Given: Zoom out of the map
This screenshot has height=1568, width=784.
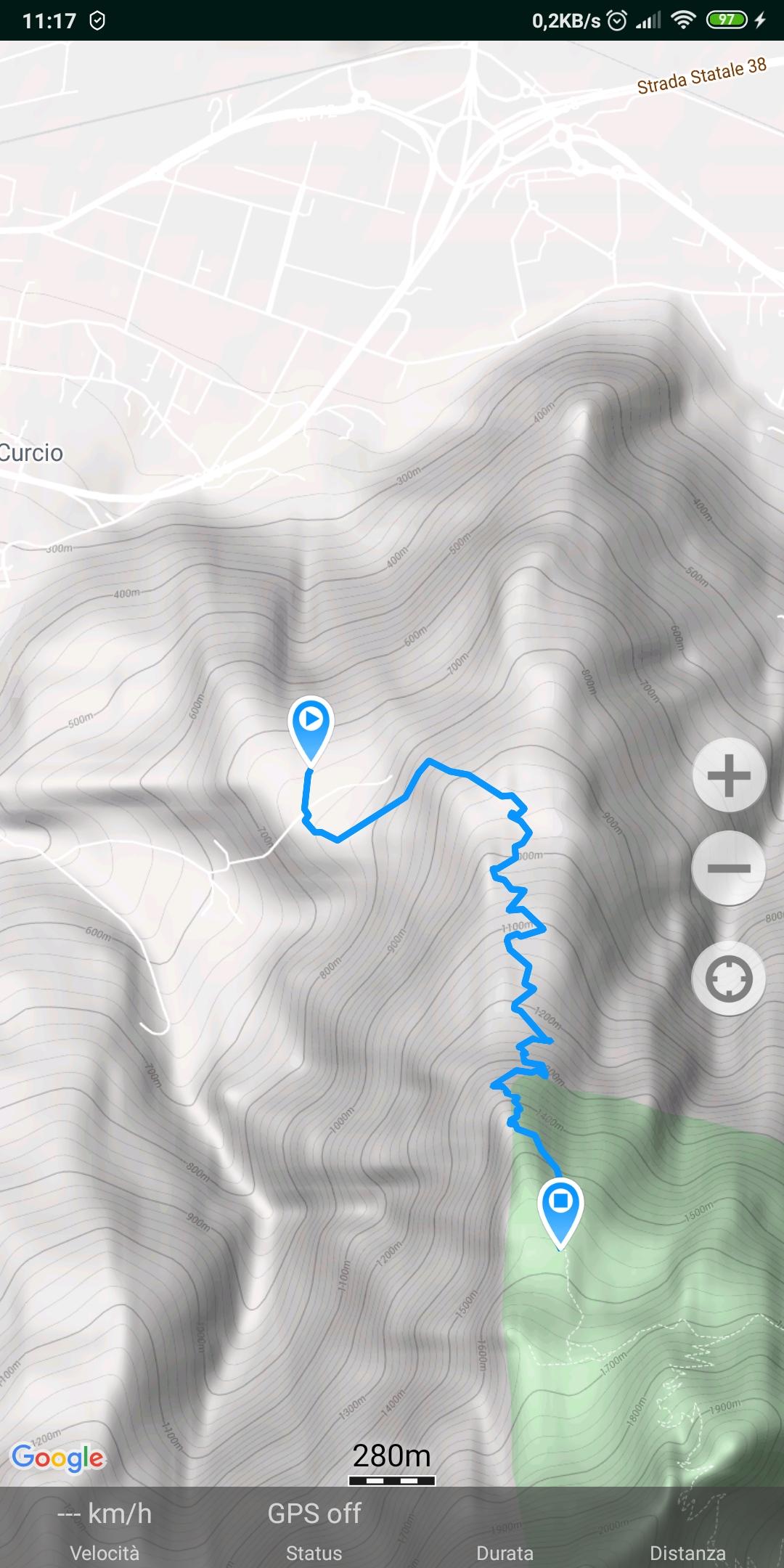Looking at the screenshot, I should pos(729,868).
